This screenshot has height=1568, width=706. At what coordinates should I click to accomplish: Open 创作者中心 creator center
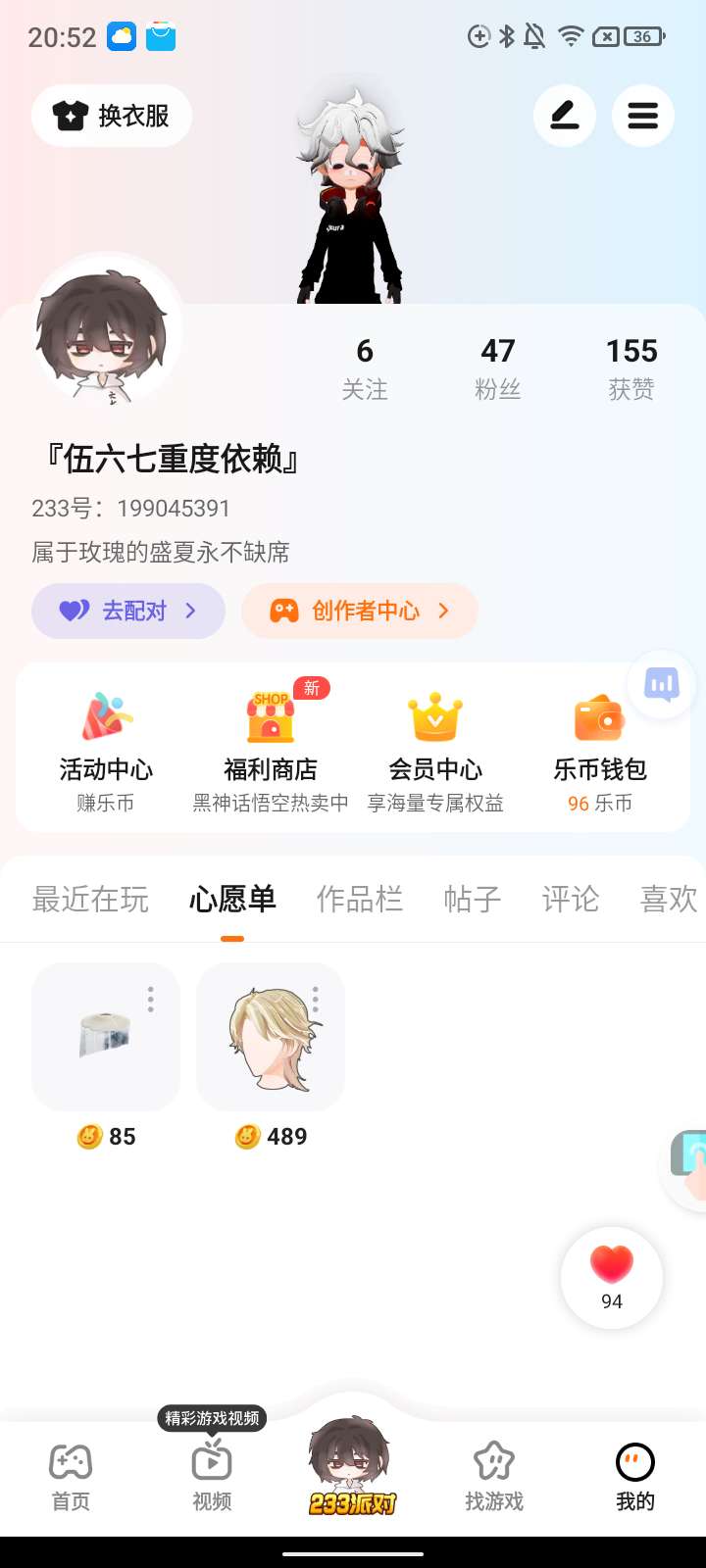[360, 611]
